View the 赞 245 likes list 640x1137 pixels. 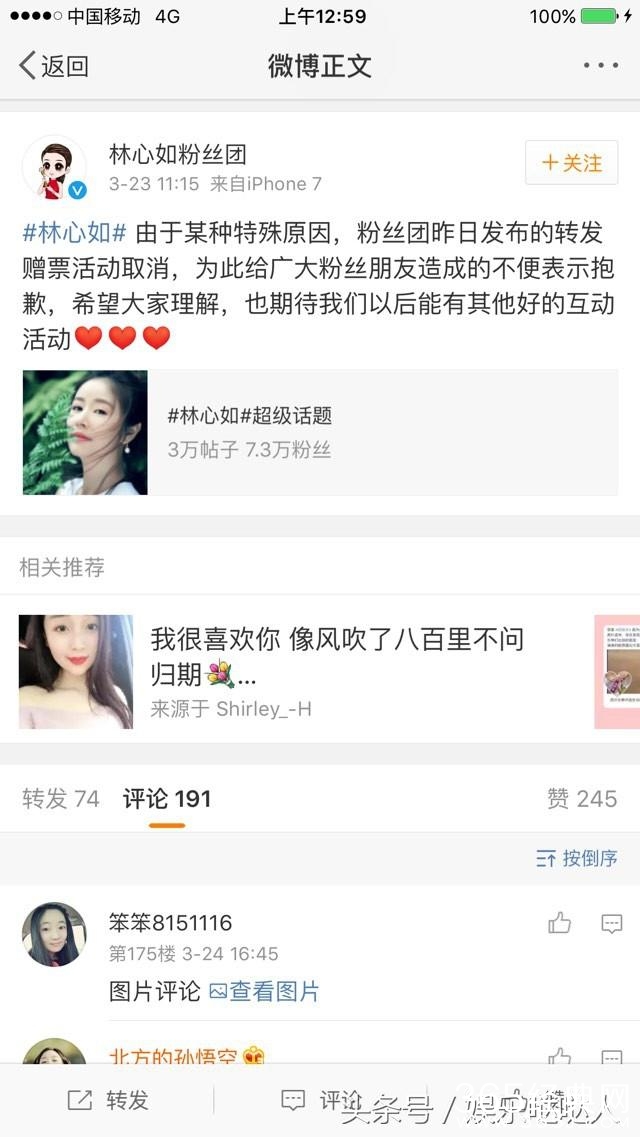pyautogui.click(x=582, y=798)
